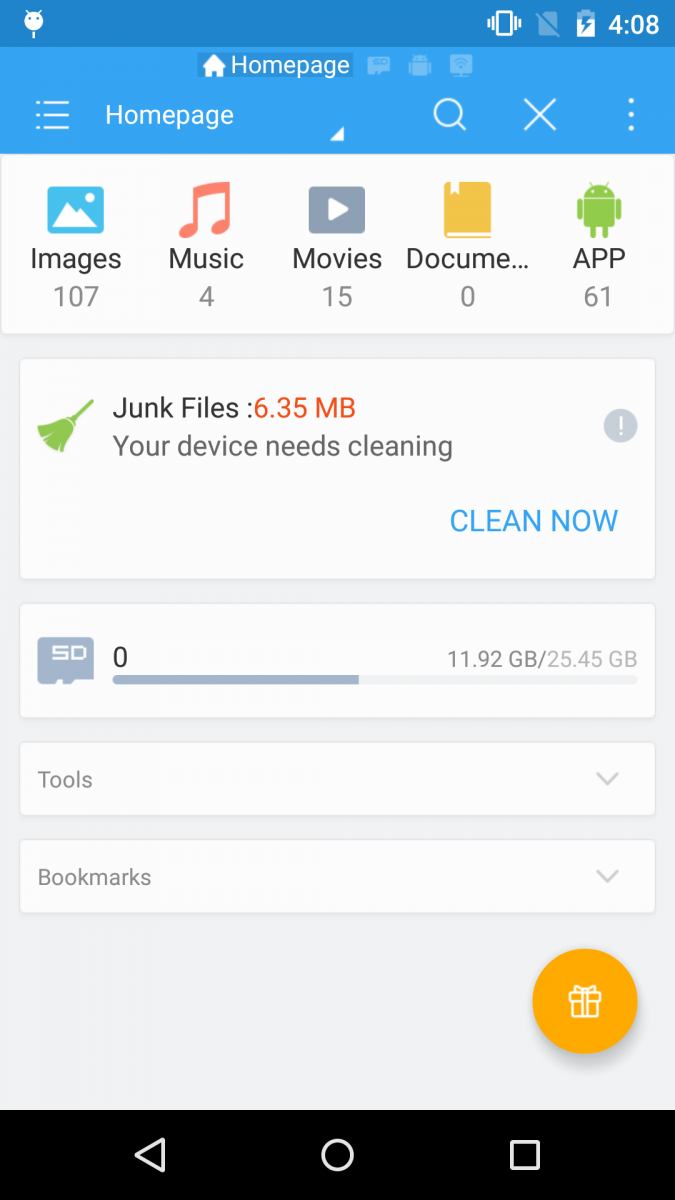
Task: Expand the Tools section
Action: 337,779
